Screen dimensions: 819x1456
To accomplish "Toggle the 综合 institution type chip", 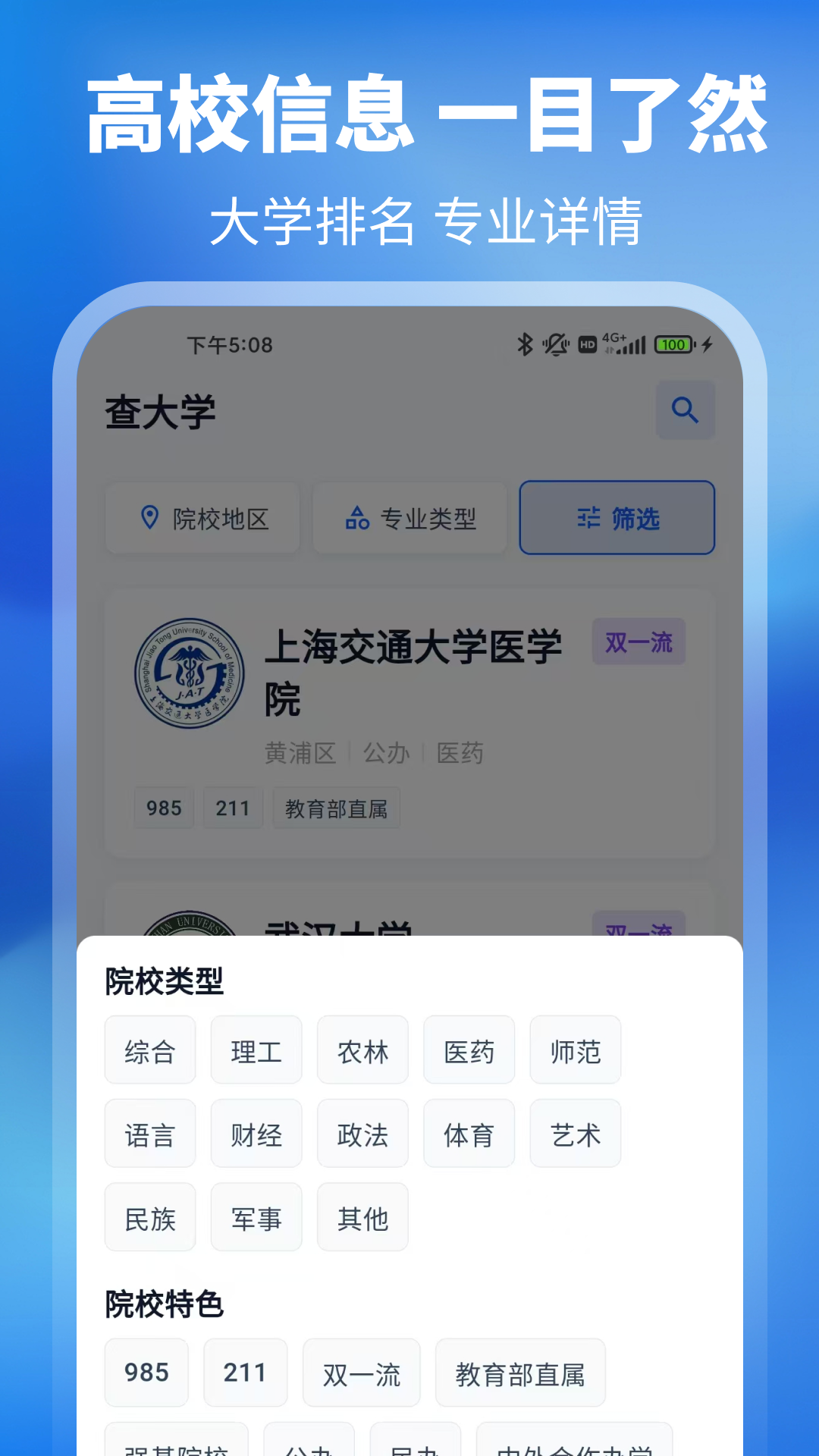I will [x=149, y=1050].
